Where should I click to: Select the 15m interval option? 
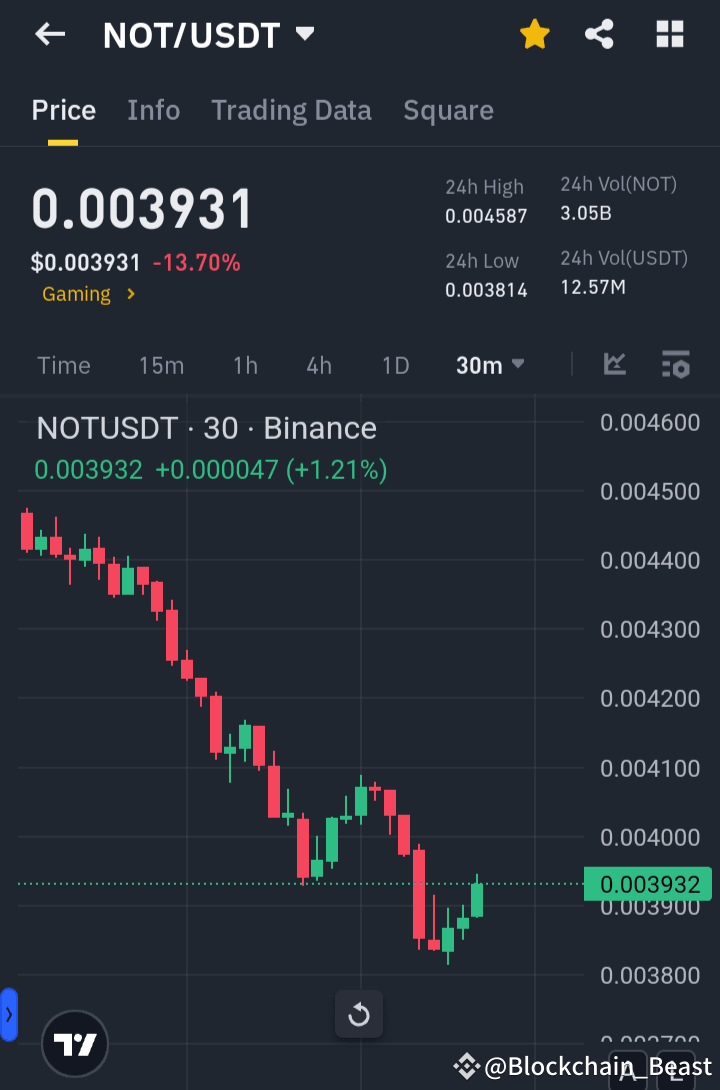click(x=161, y=365)
